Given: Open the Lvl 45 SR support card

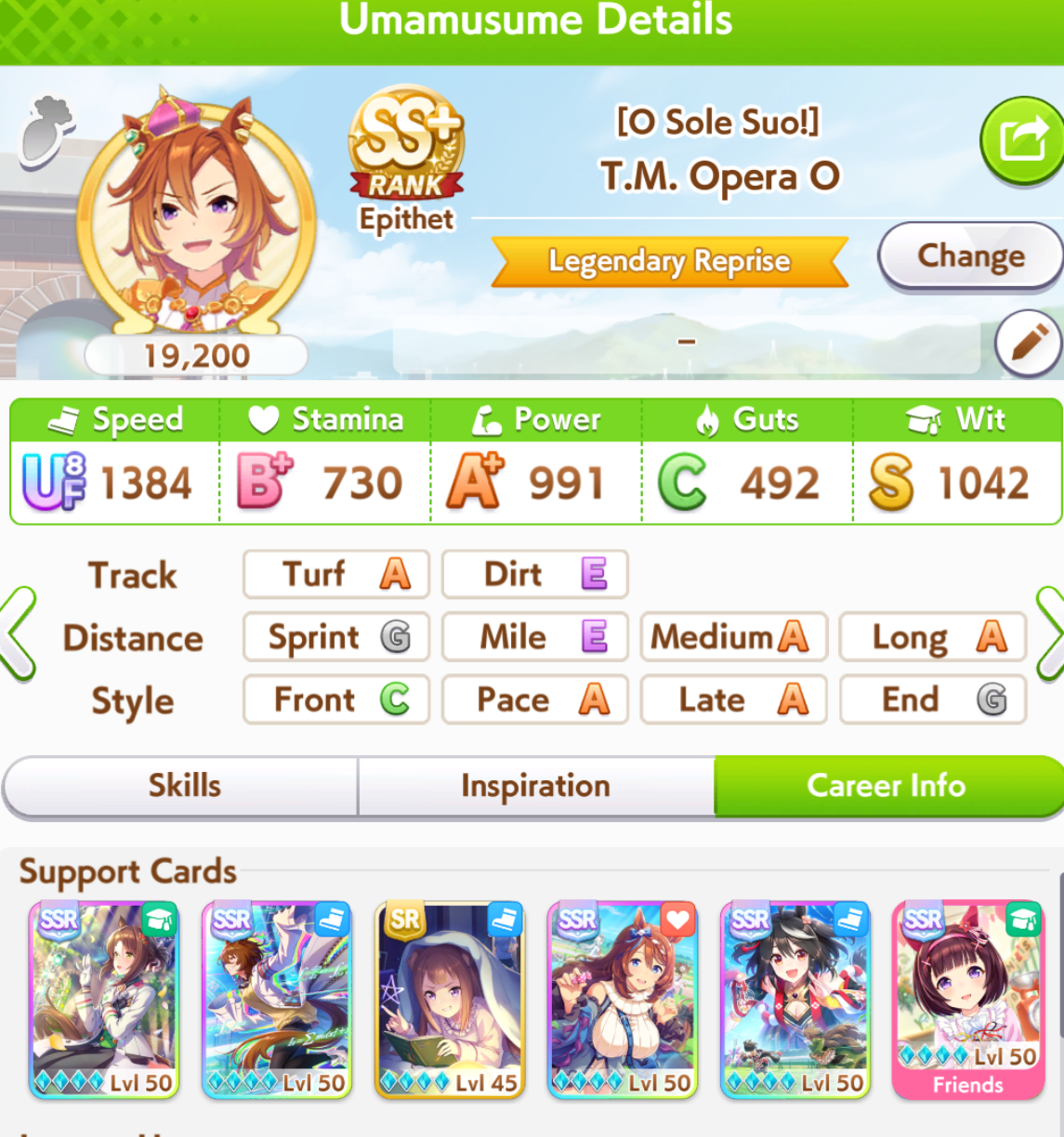Looking at the screenshot, I should tap(450, 1000).
